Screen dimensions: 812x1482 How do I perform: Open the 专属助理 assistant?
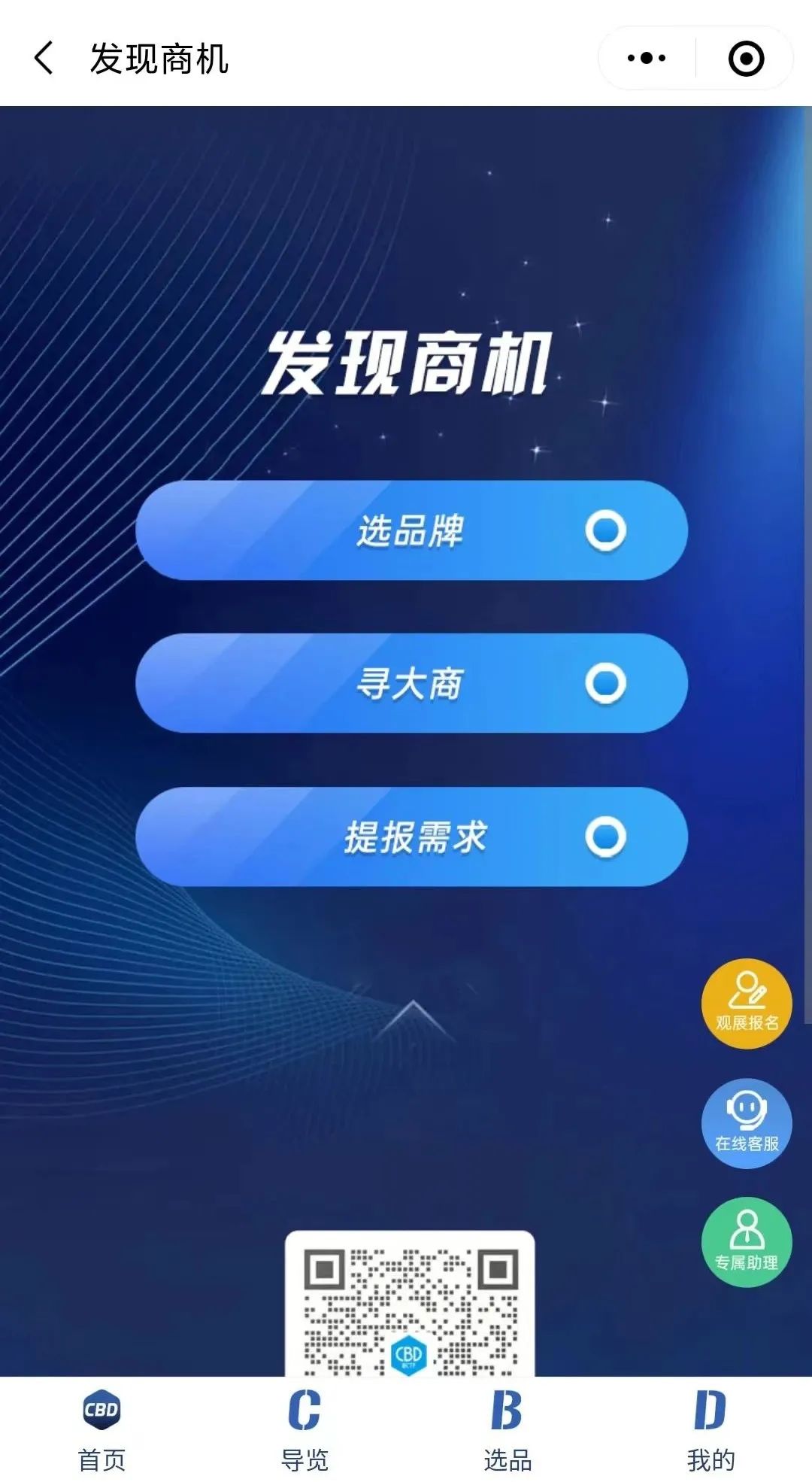(746, 1242)
